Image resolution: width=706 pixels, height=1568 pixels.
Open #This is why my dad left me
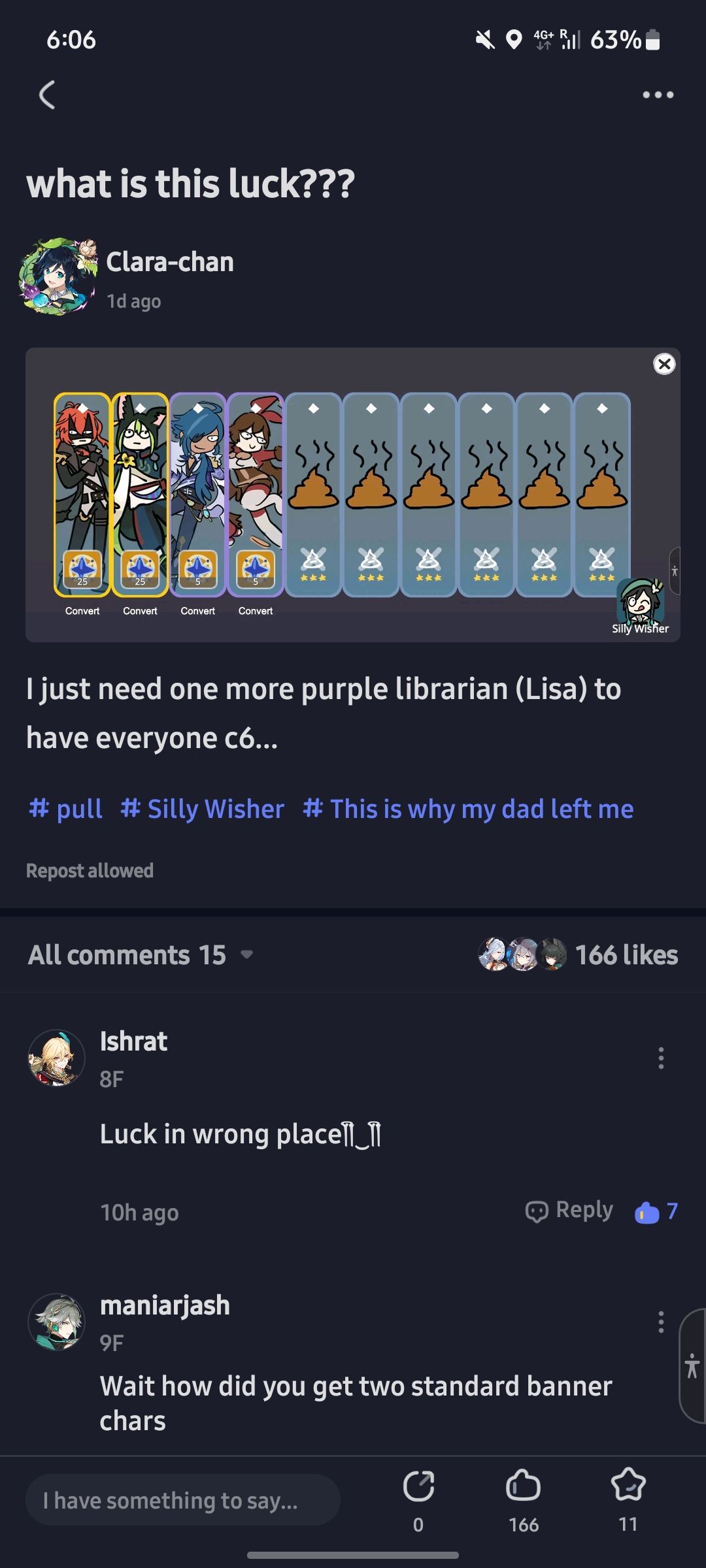click(x=468, y=809)
